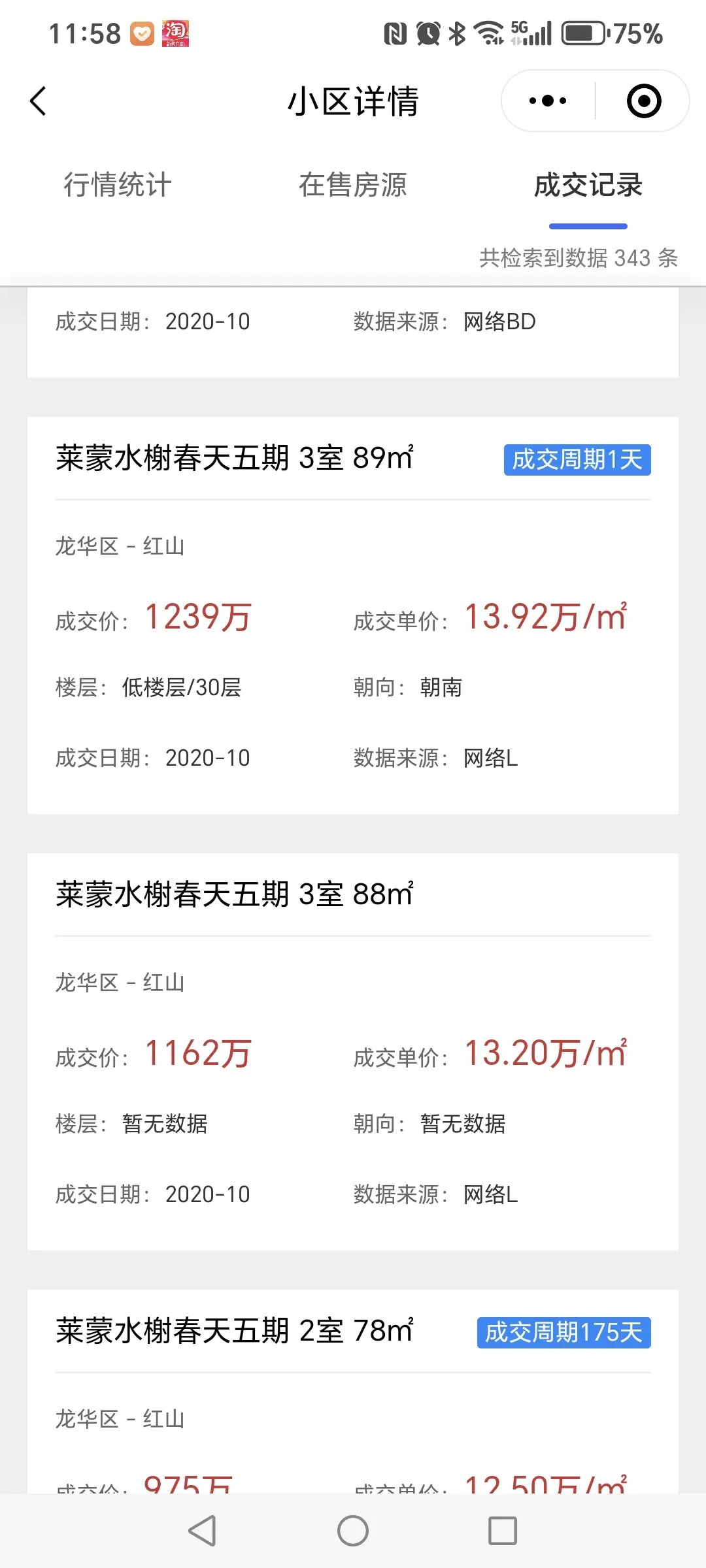The image size is (706, 1568).
Task: Open system recent apps
Action: (503, 1531)
